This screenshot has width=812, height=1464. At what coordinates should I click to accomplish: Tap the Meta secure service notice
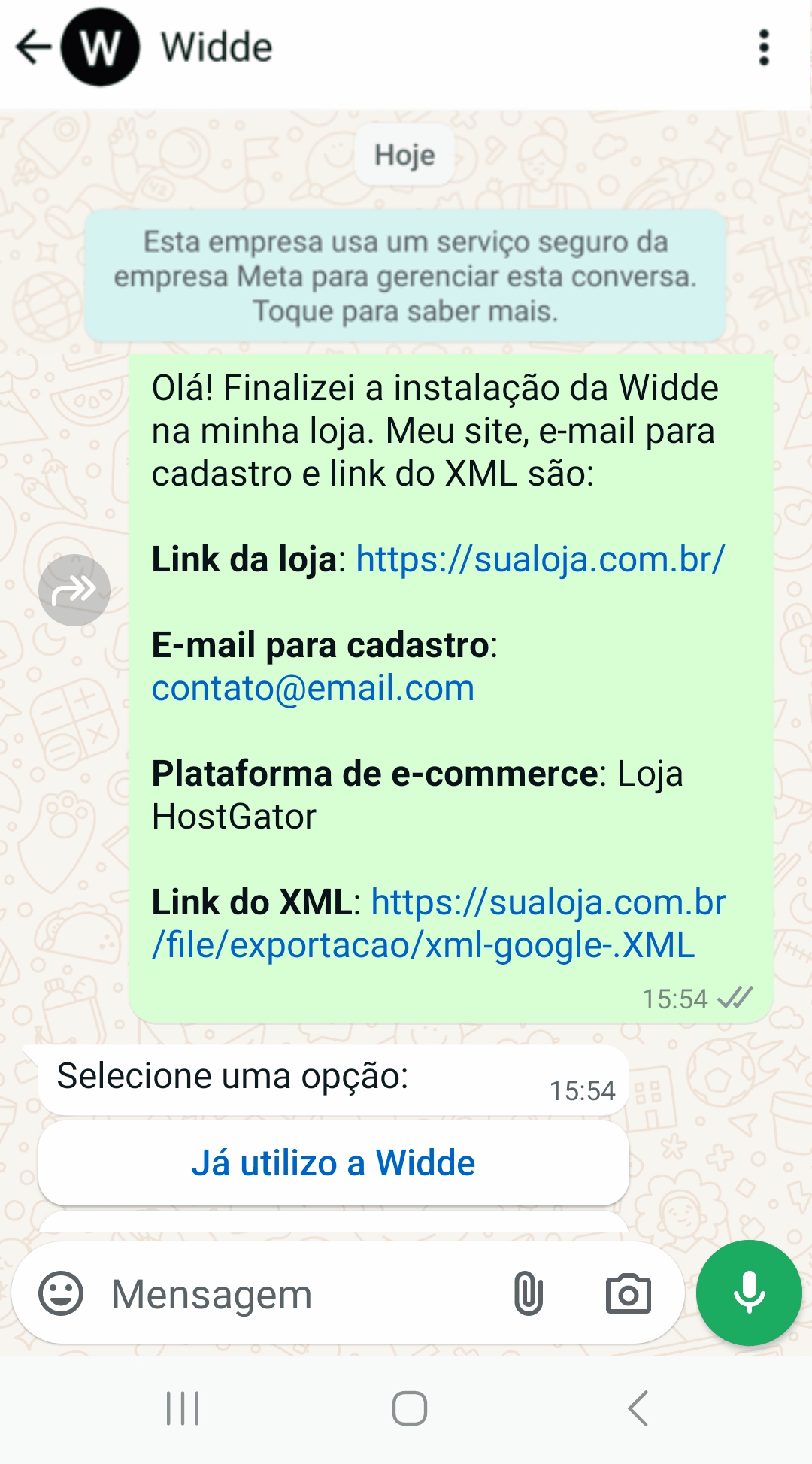pyautogui.click(x=405, y=276)
